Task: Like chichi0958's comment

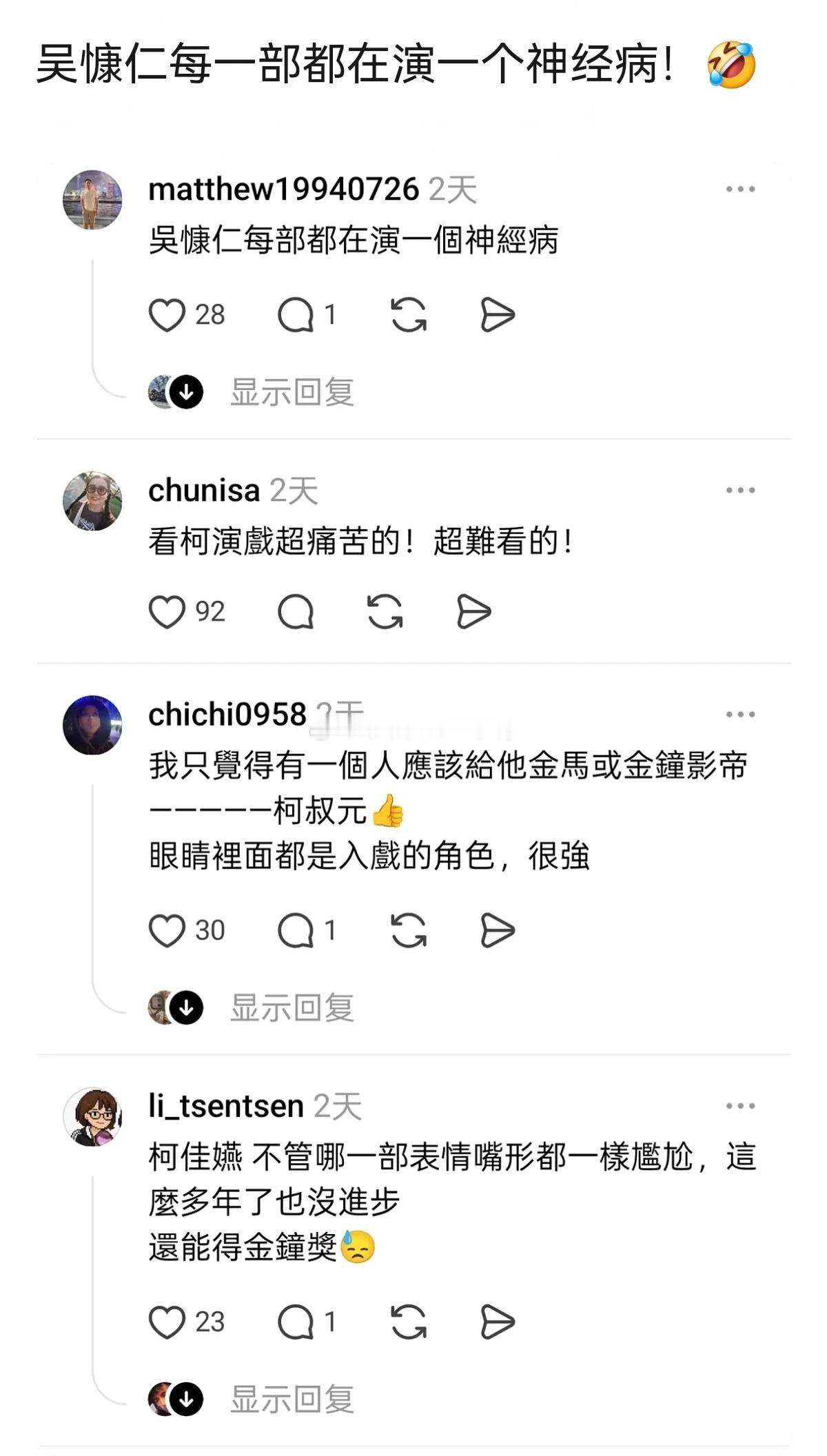Action: pos(167,930)
